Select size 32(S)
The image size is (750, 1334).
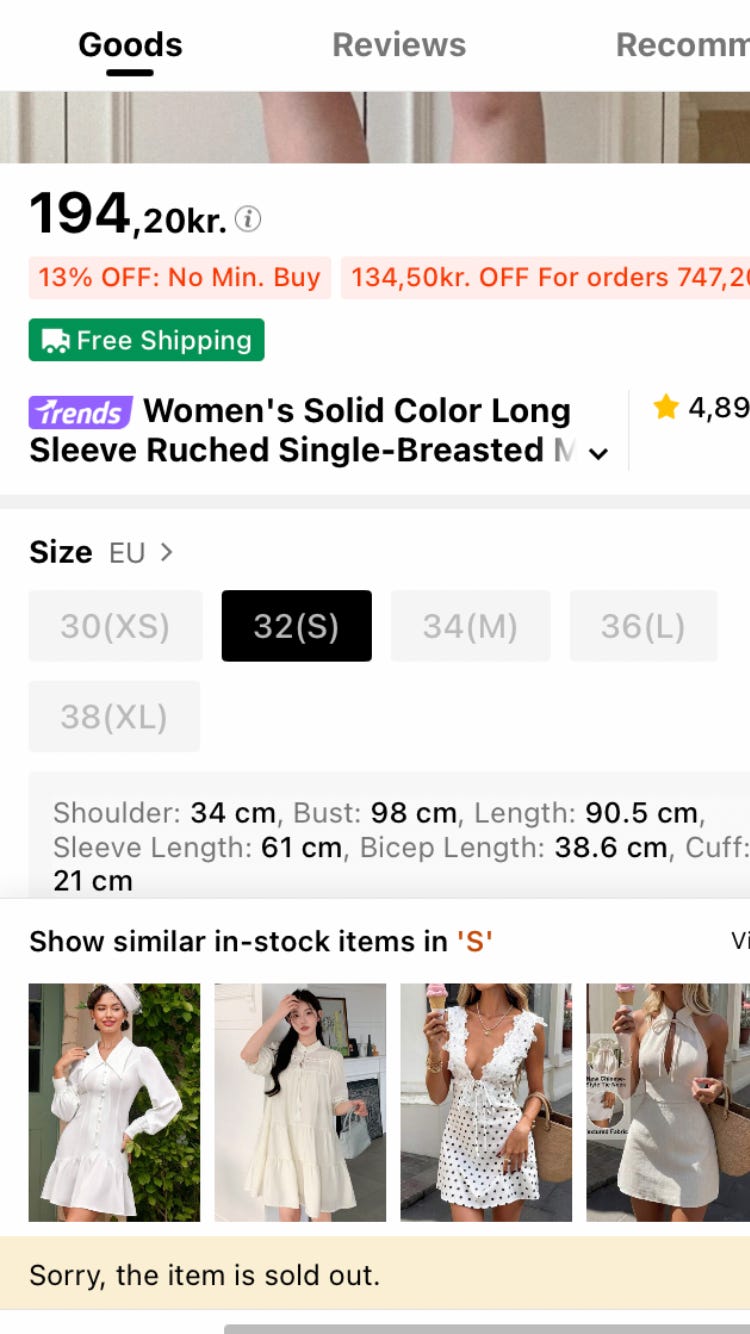coord(296,626)
